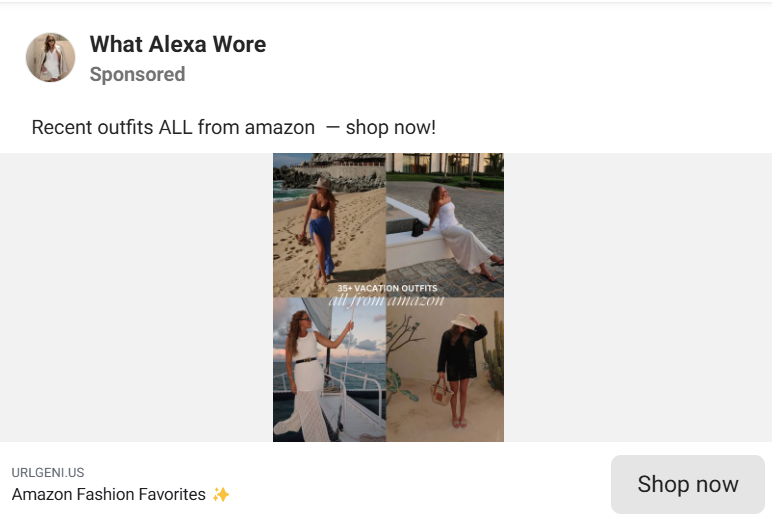Viewport: 772px width, 523px height.
Task: Open the What Alexa Wore profile picture
Action: [50, 57]
